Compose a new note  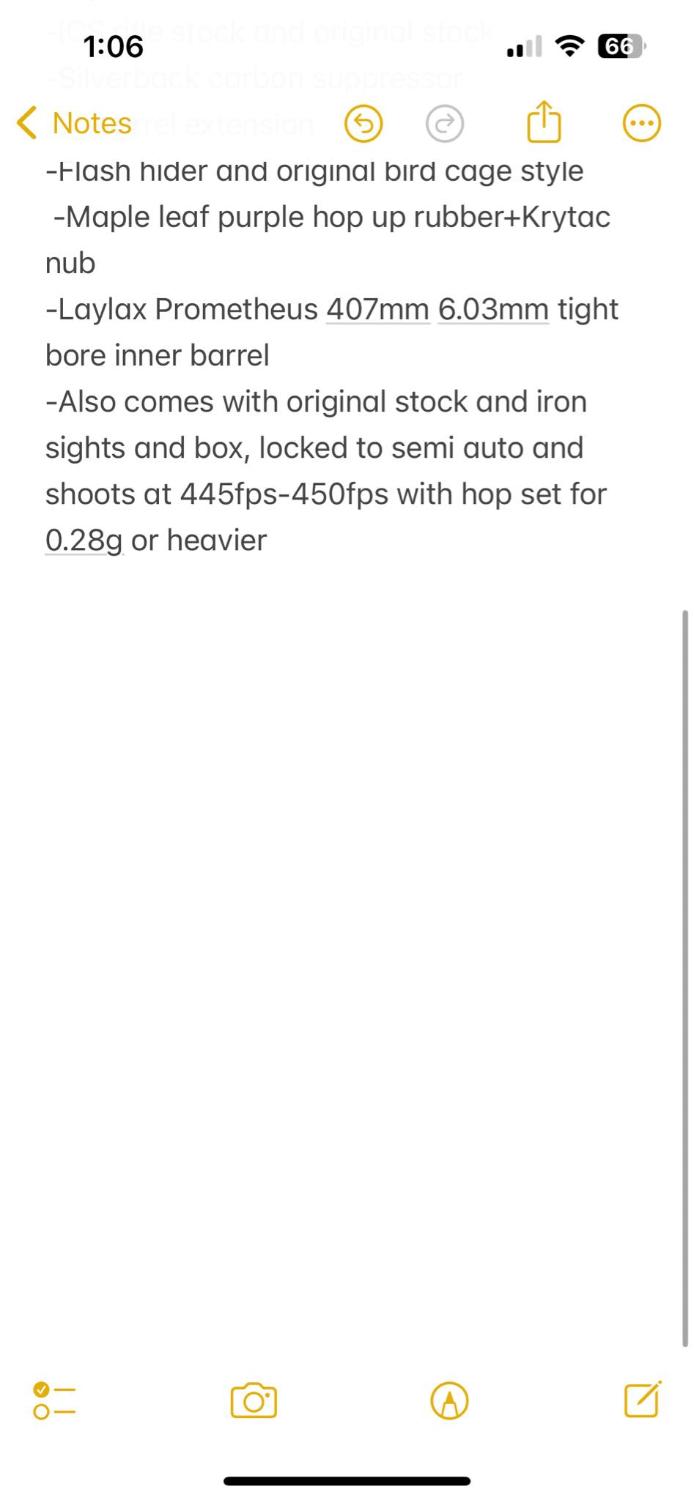(x=641, y=1399)
